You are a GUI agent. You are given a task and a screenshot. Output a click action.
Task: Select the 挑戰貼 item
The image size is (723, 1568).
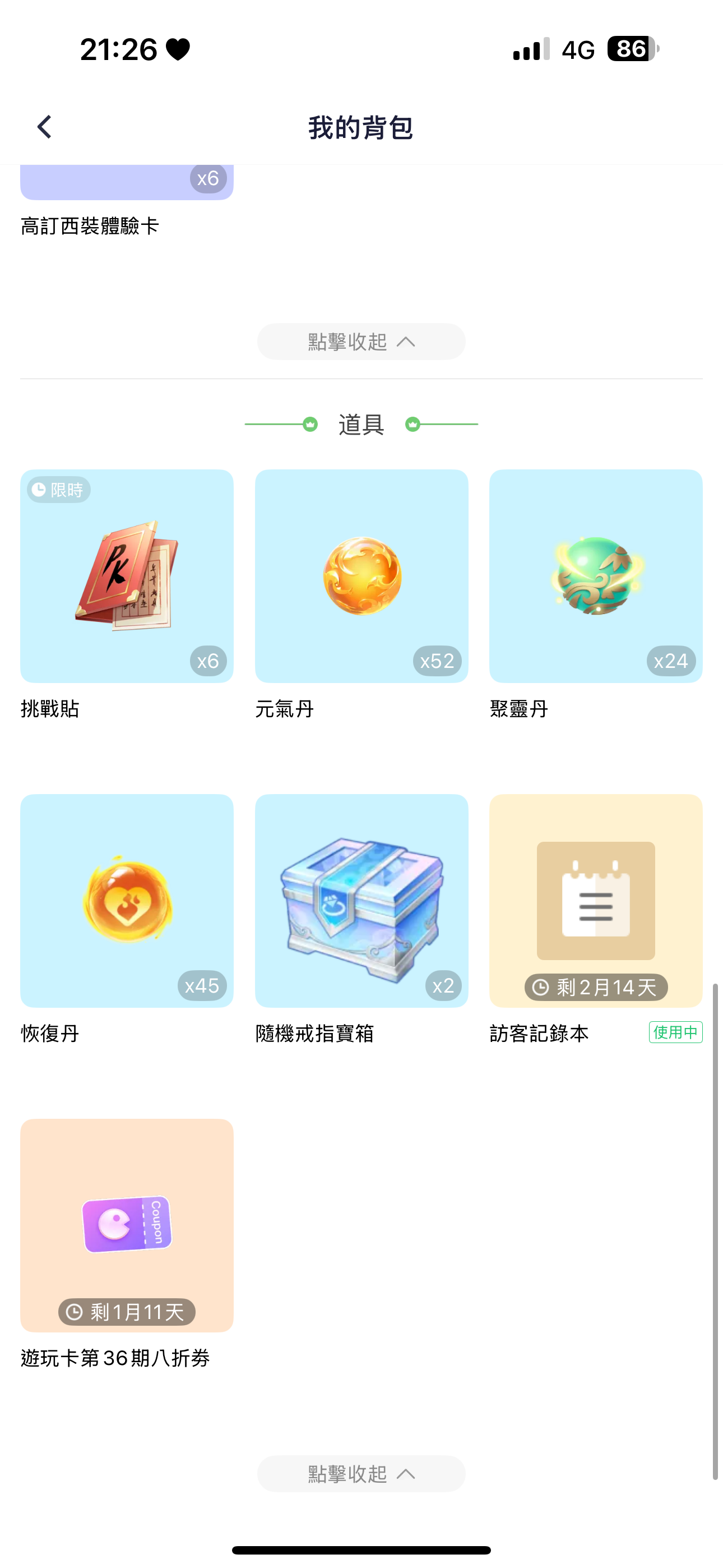pos(127,576)
